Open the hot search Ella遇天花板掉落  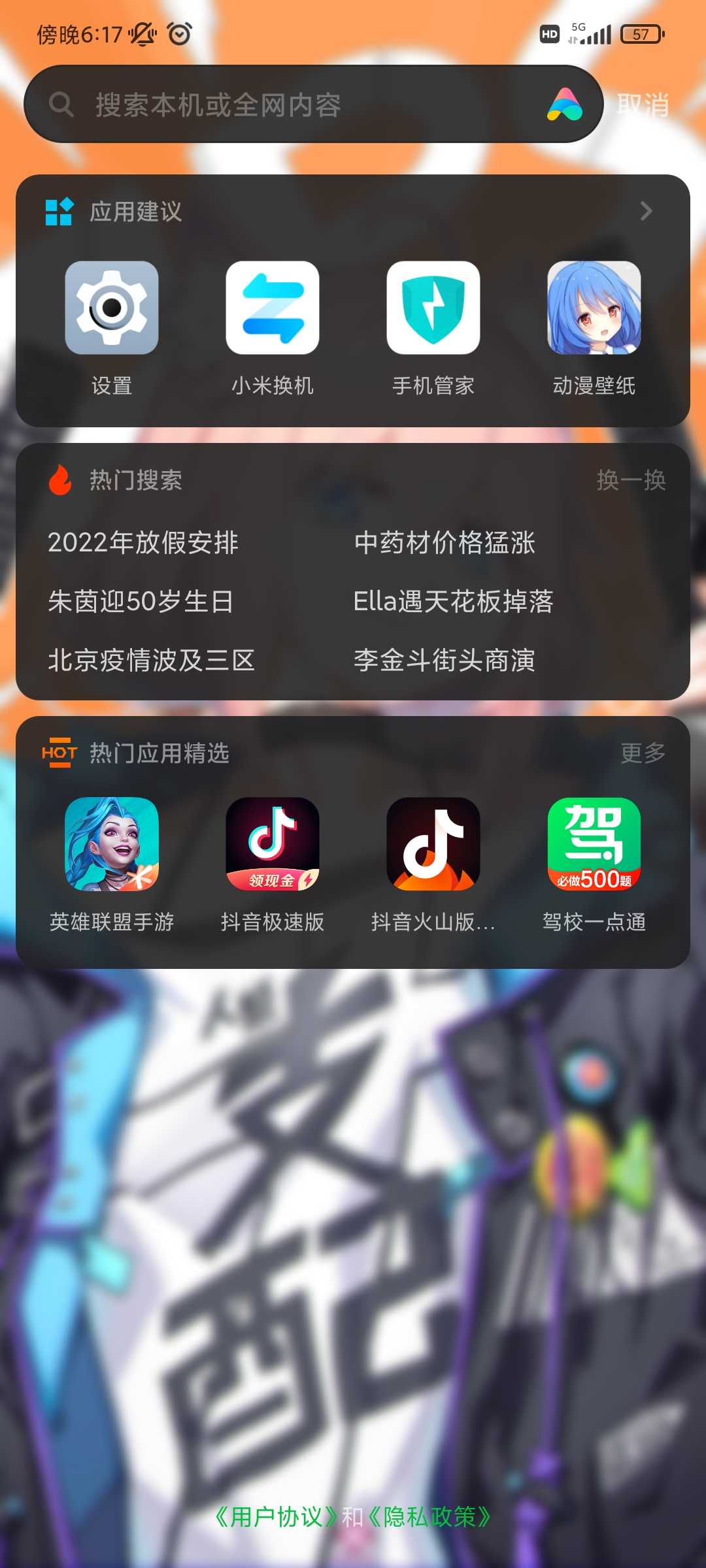click(x=453, y=601)
